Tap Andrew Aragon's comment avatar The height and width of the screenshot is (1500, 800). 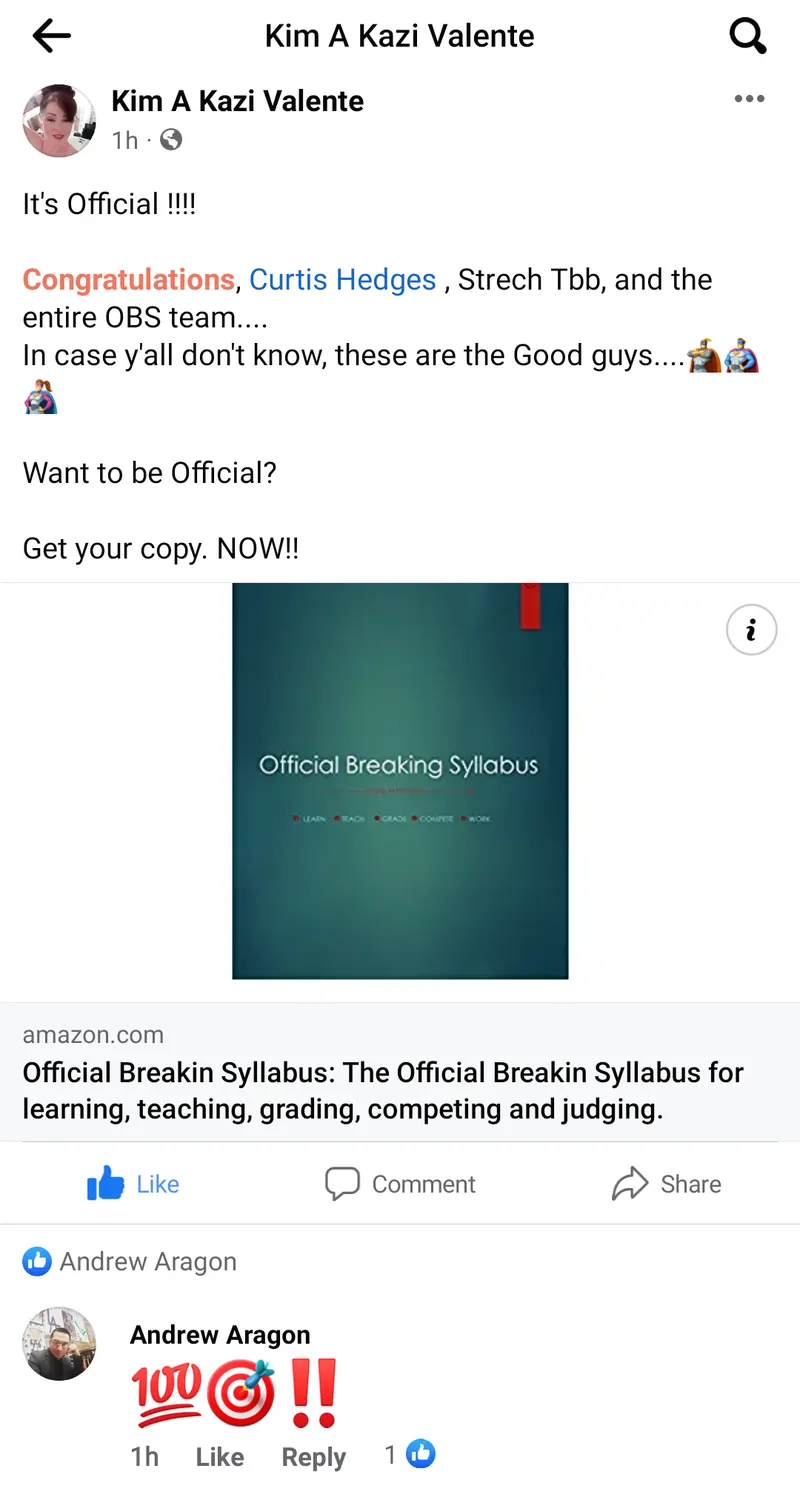tap(59, 1343)
